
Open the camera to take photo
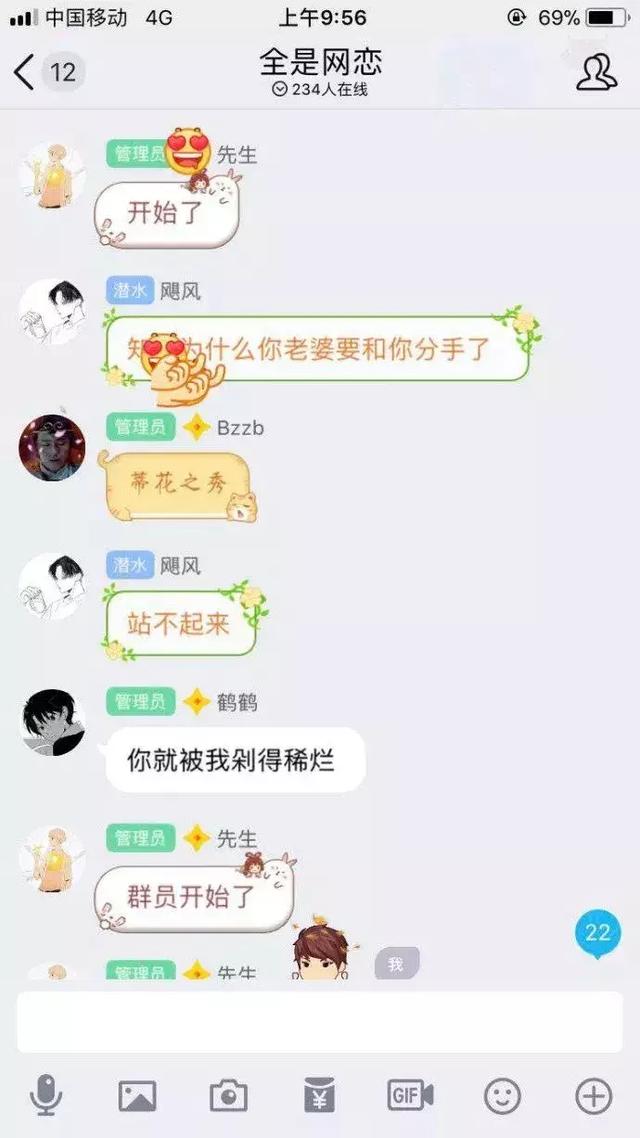tap(228, 1096)
